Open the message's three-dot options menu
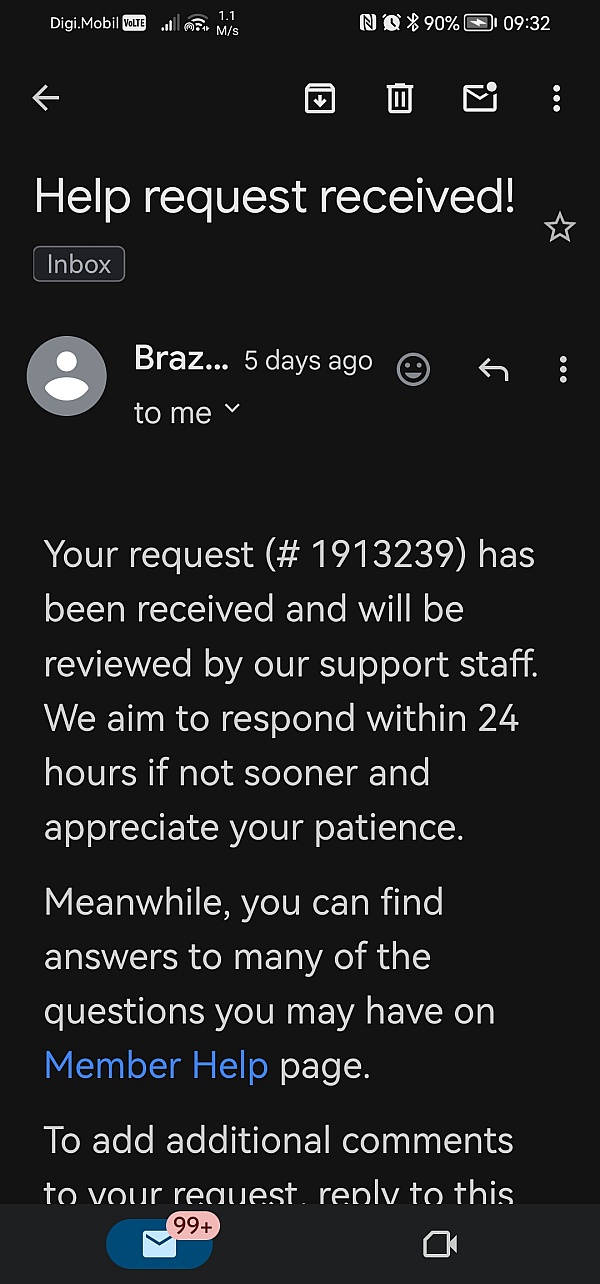The width and height of the screenshot is (600, 1284). 563,370
